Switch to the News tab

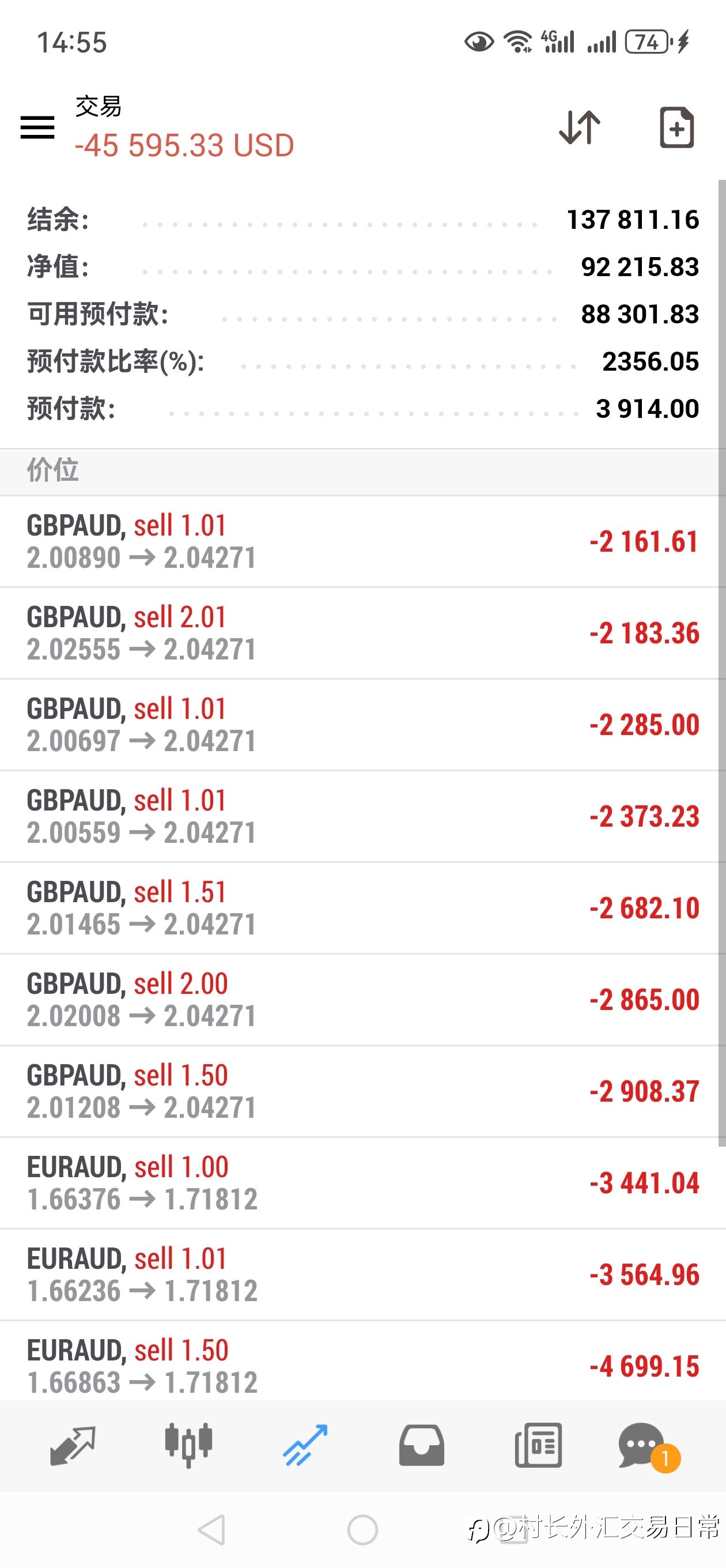tap(538, 1445)
